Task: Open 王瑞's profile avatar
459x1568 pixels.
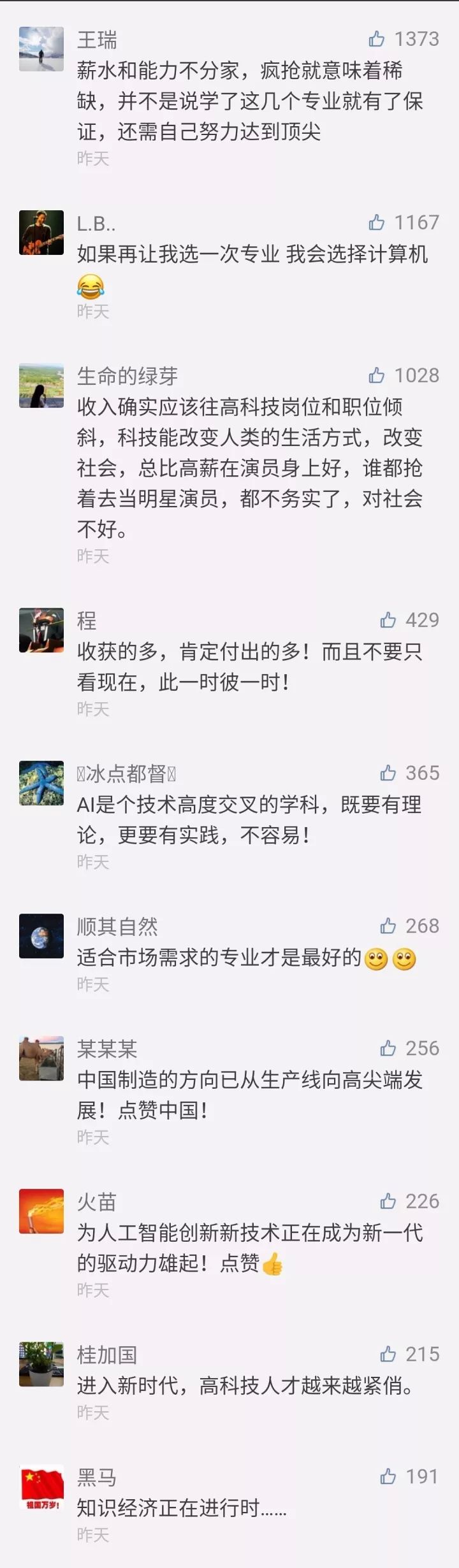Action: pos(41,49)
